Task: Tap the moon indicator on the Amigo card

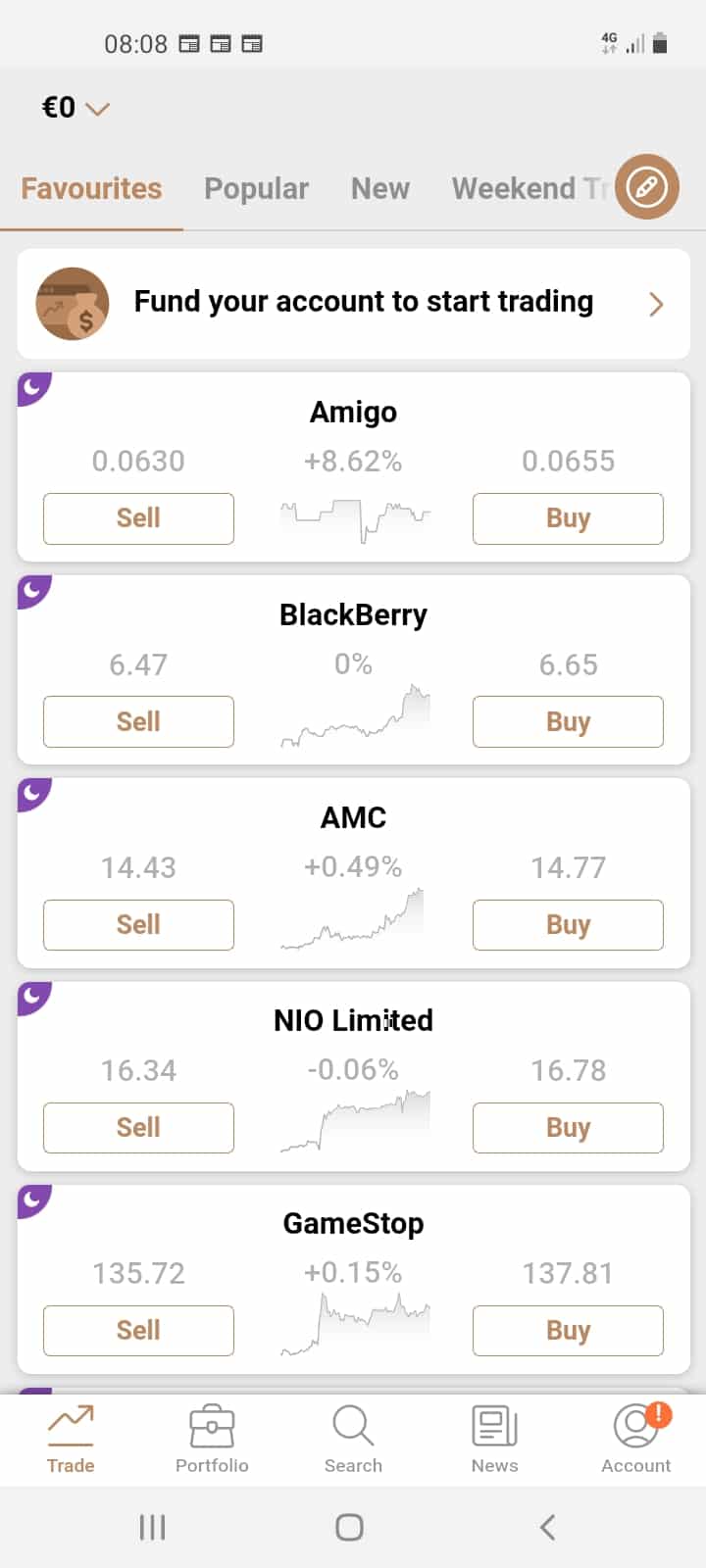Action: tap(33, 387)
